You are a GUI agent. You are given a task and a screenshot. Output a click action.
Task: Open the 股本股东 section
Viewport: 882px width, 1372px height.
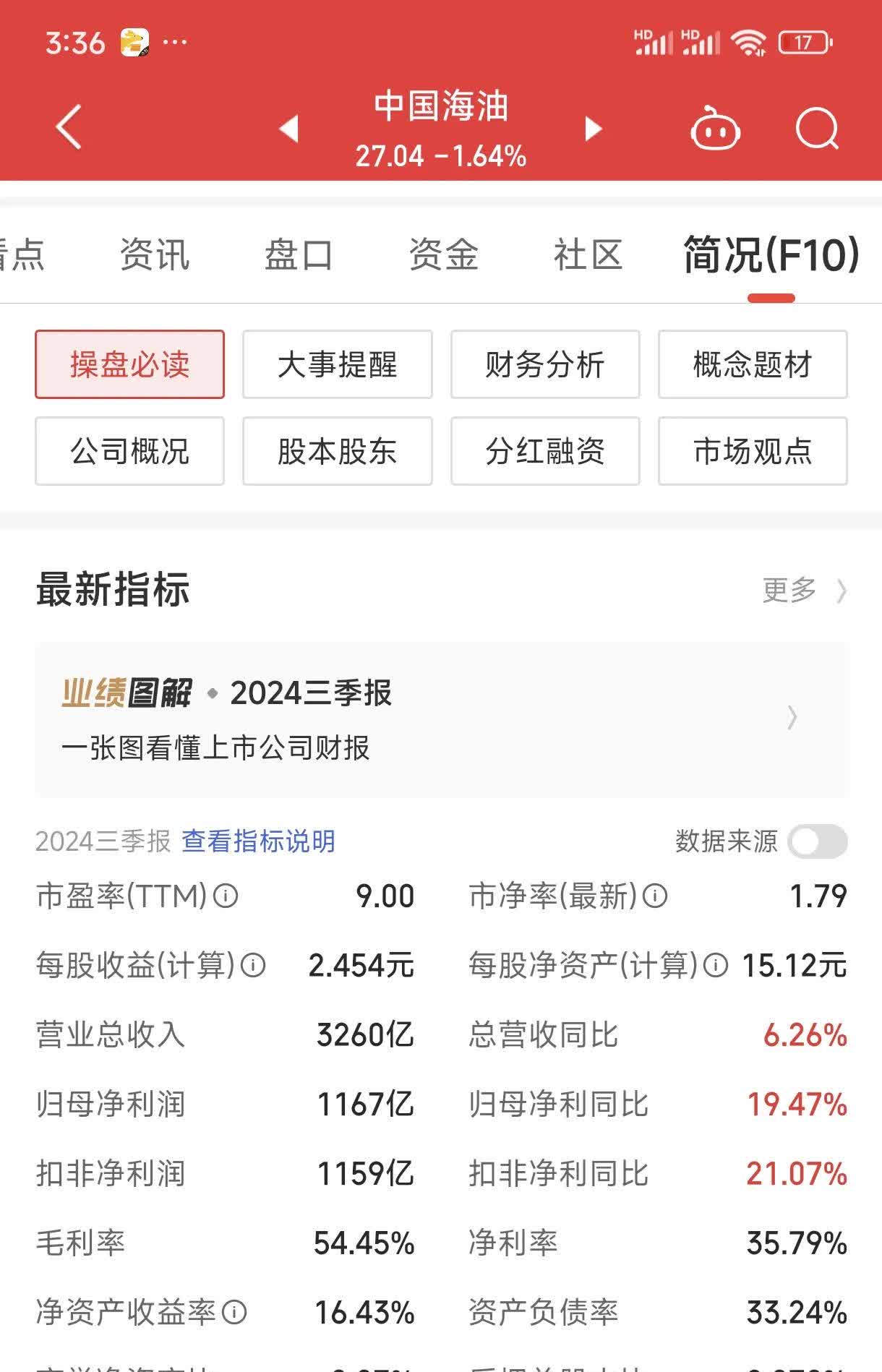[337, 451]
